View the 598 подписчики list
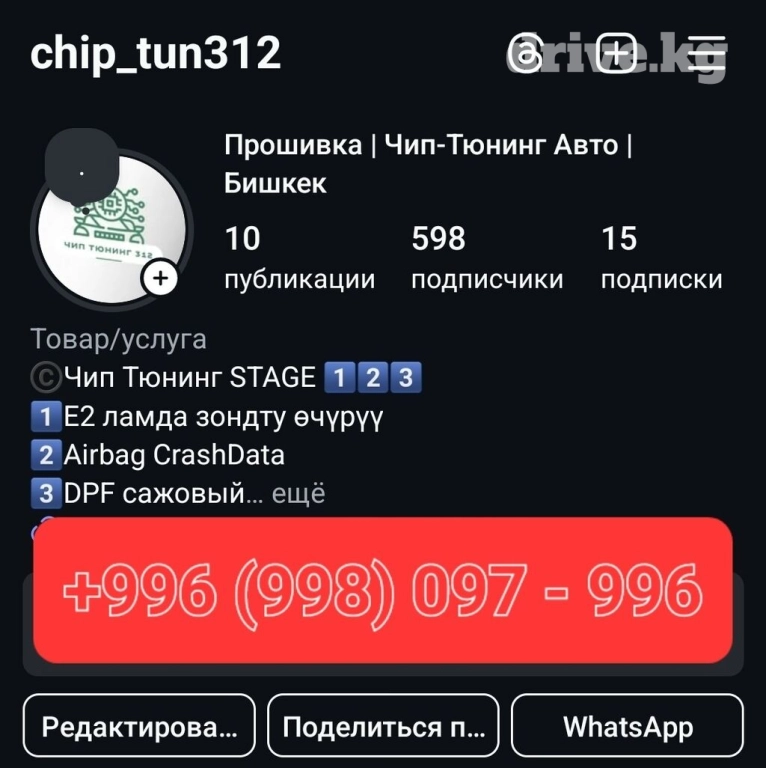766x768 pixels. (486, 258)
